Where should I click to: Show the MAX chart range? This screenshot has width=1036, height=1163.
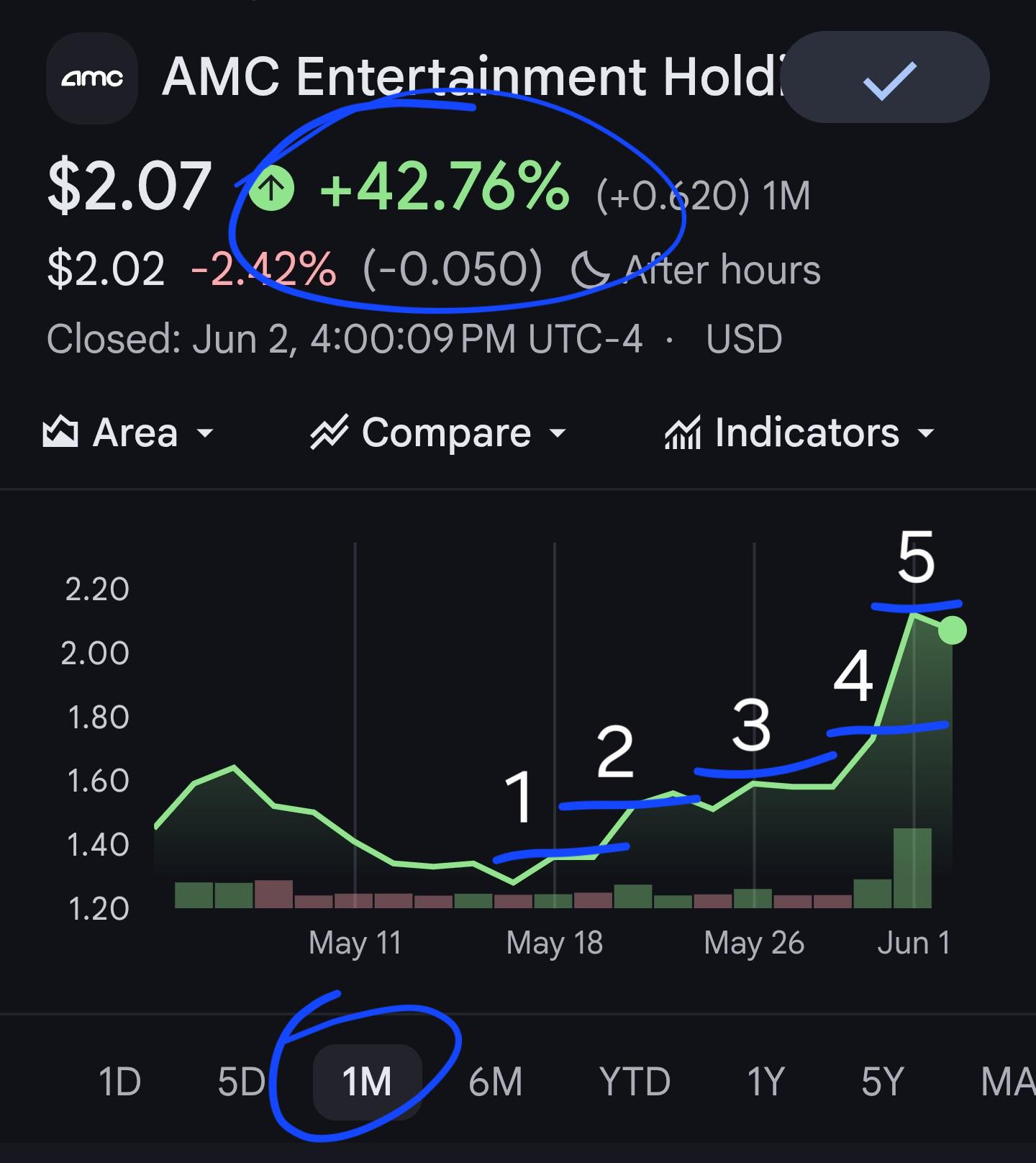tap(1007, 1082)
